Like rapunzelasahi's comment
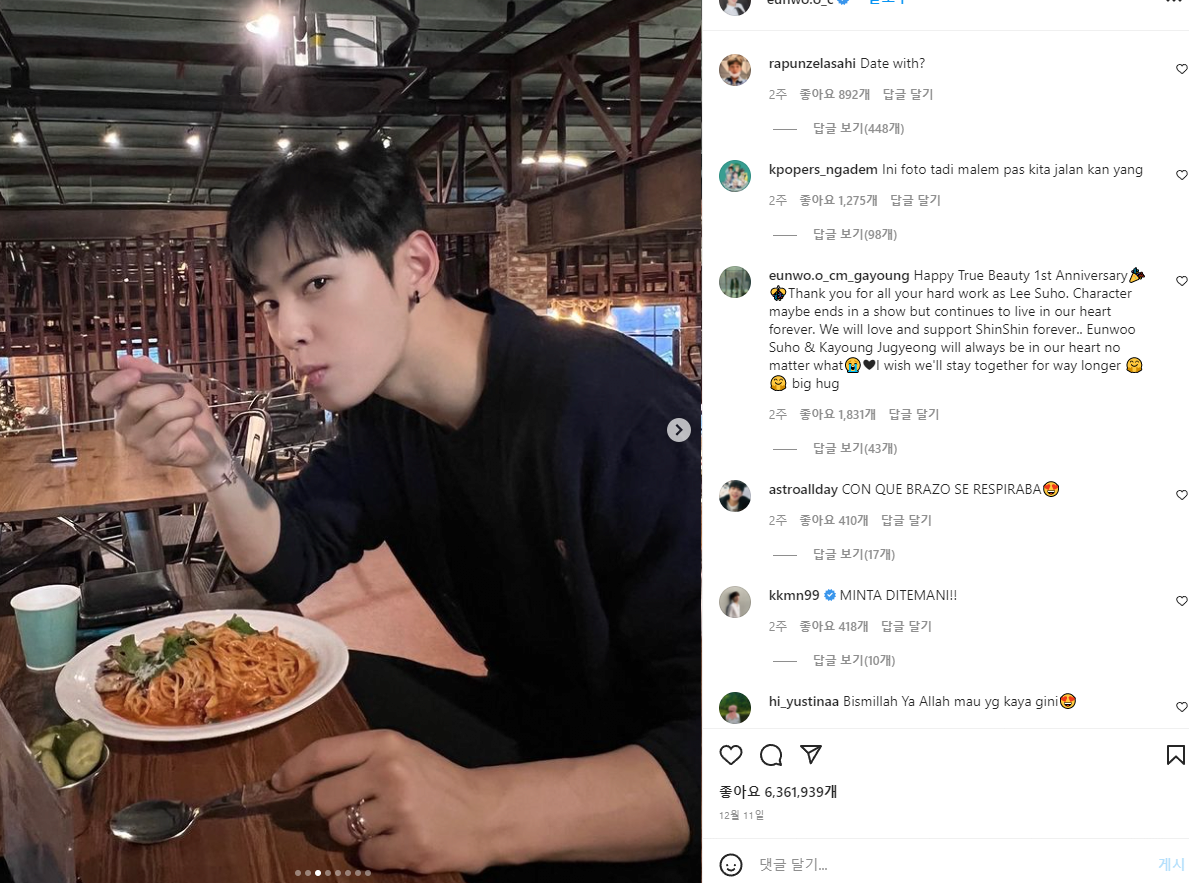The height and width of the screenshot is (883, 1189). [1181, 69]
